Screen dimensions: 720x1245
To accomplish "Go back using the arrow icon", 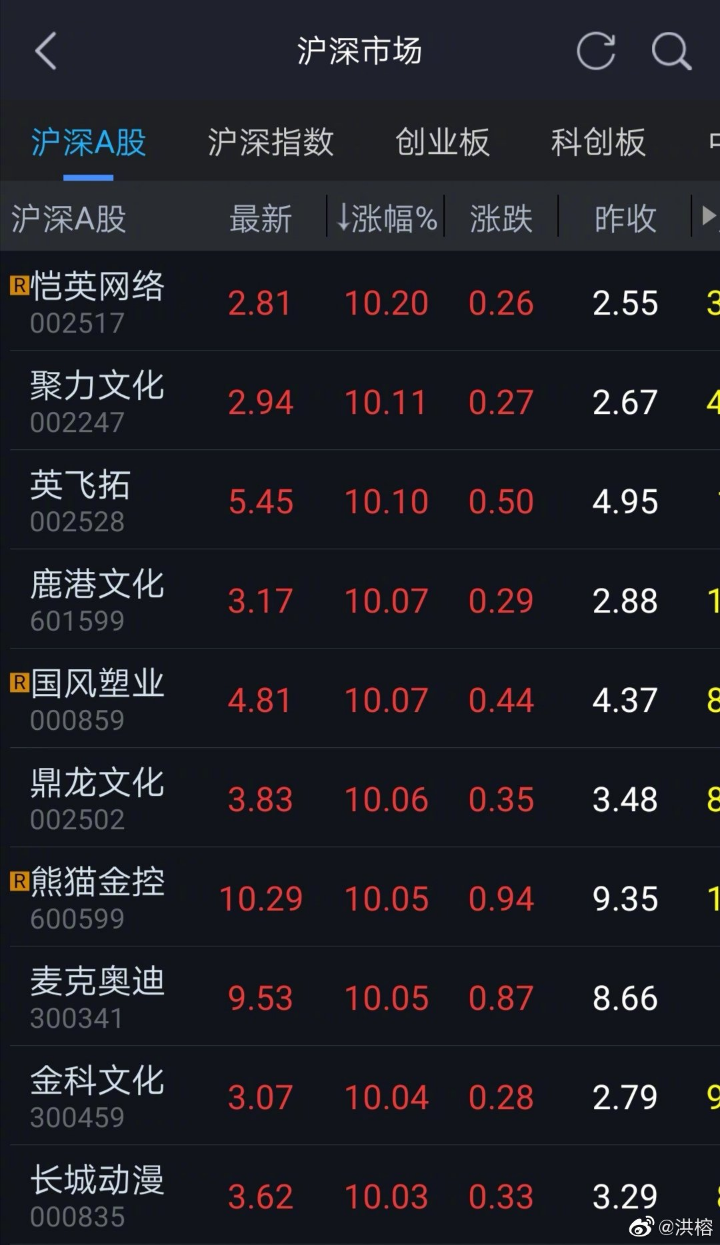I will click(x=46, y=51).
